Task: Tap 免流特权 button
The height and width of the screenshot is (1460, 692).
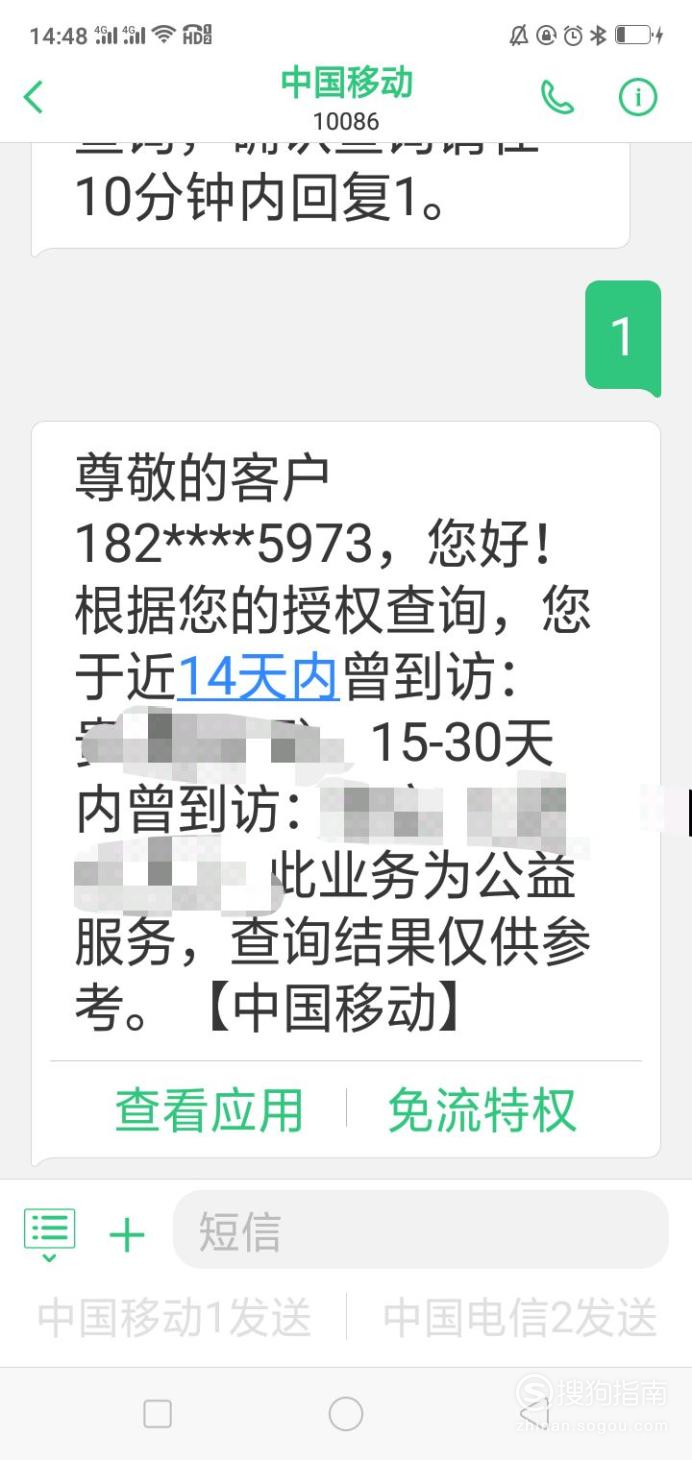Action: [x=482, y=1110]
